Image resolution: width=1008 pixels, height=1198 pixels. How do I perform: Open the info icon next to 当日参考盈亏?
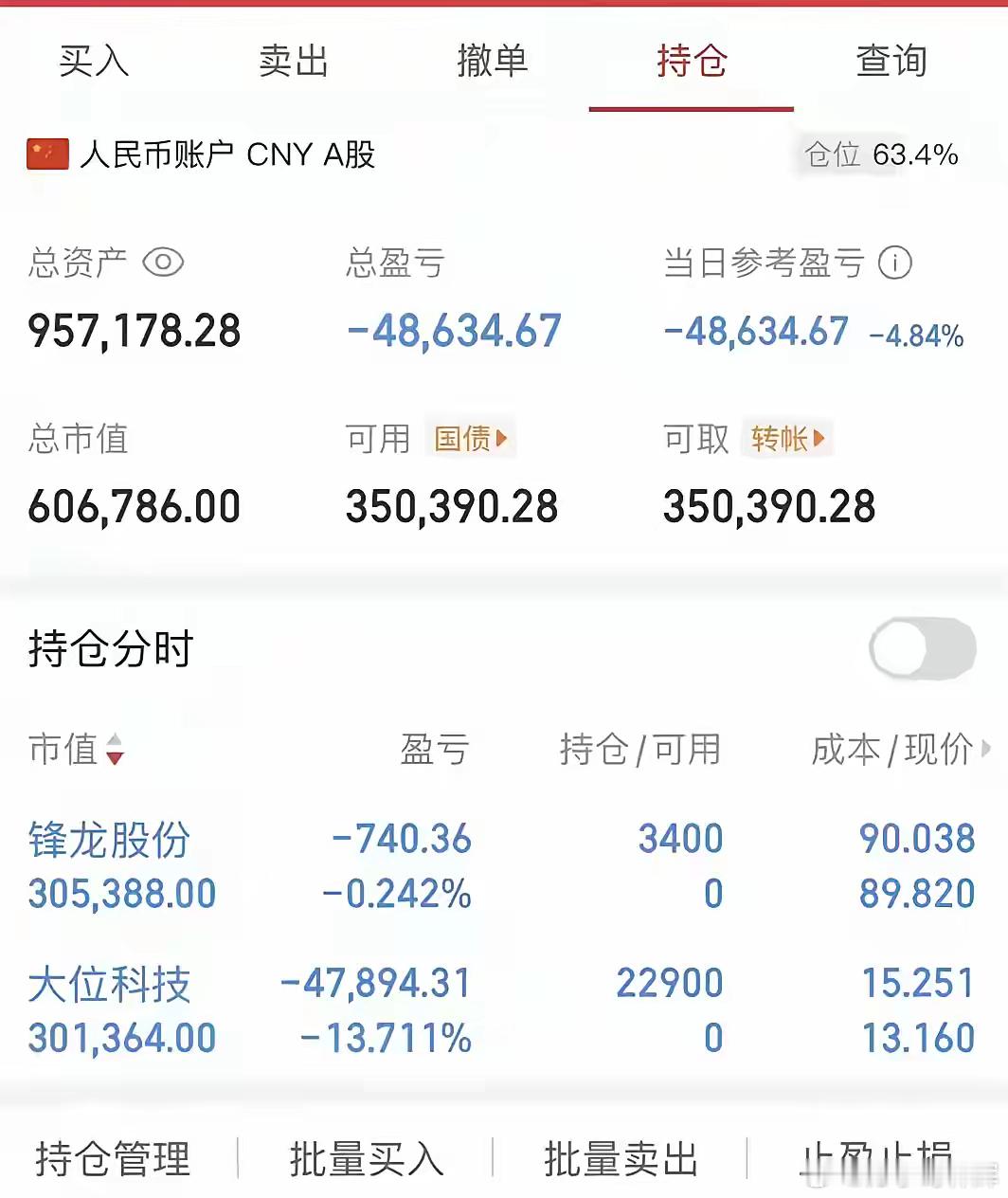[895, 263]
